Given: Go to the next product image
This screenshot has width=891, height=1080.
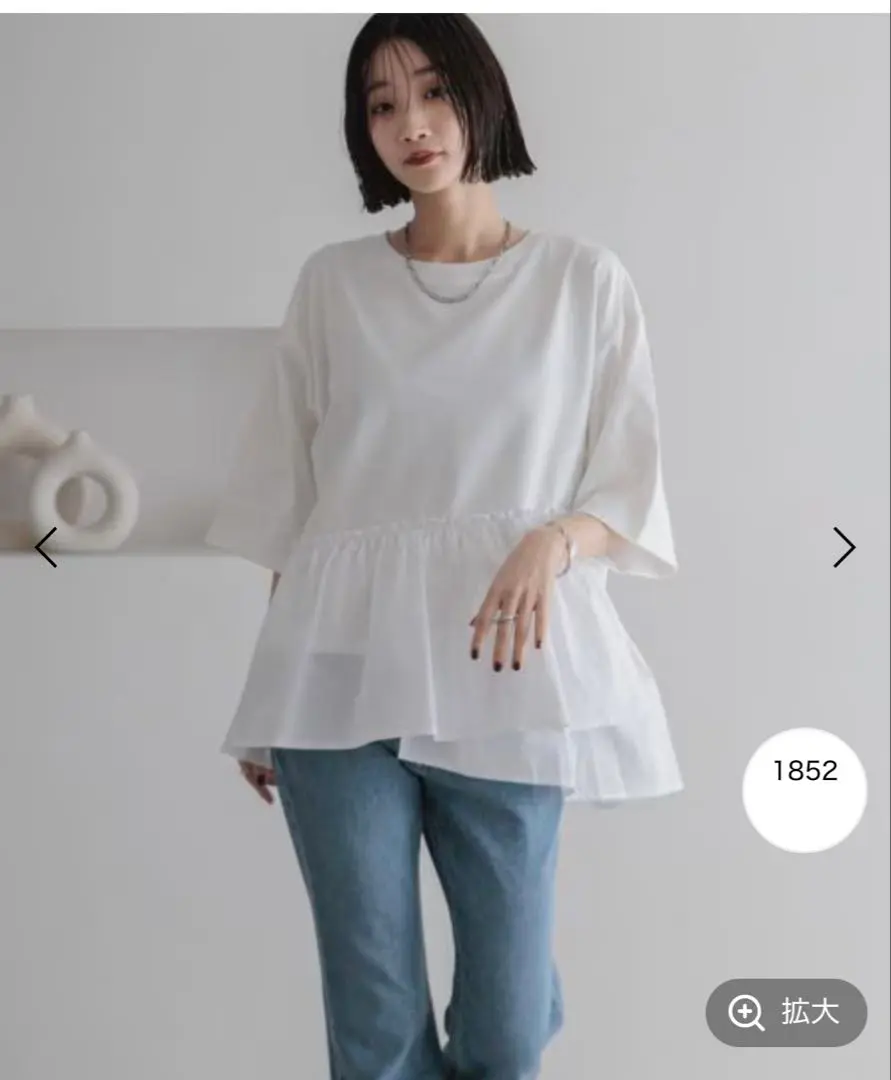Looking at the screenshot, I should (844, 547).
